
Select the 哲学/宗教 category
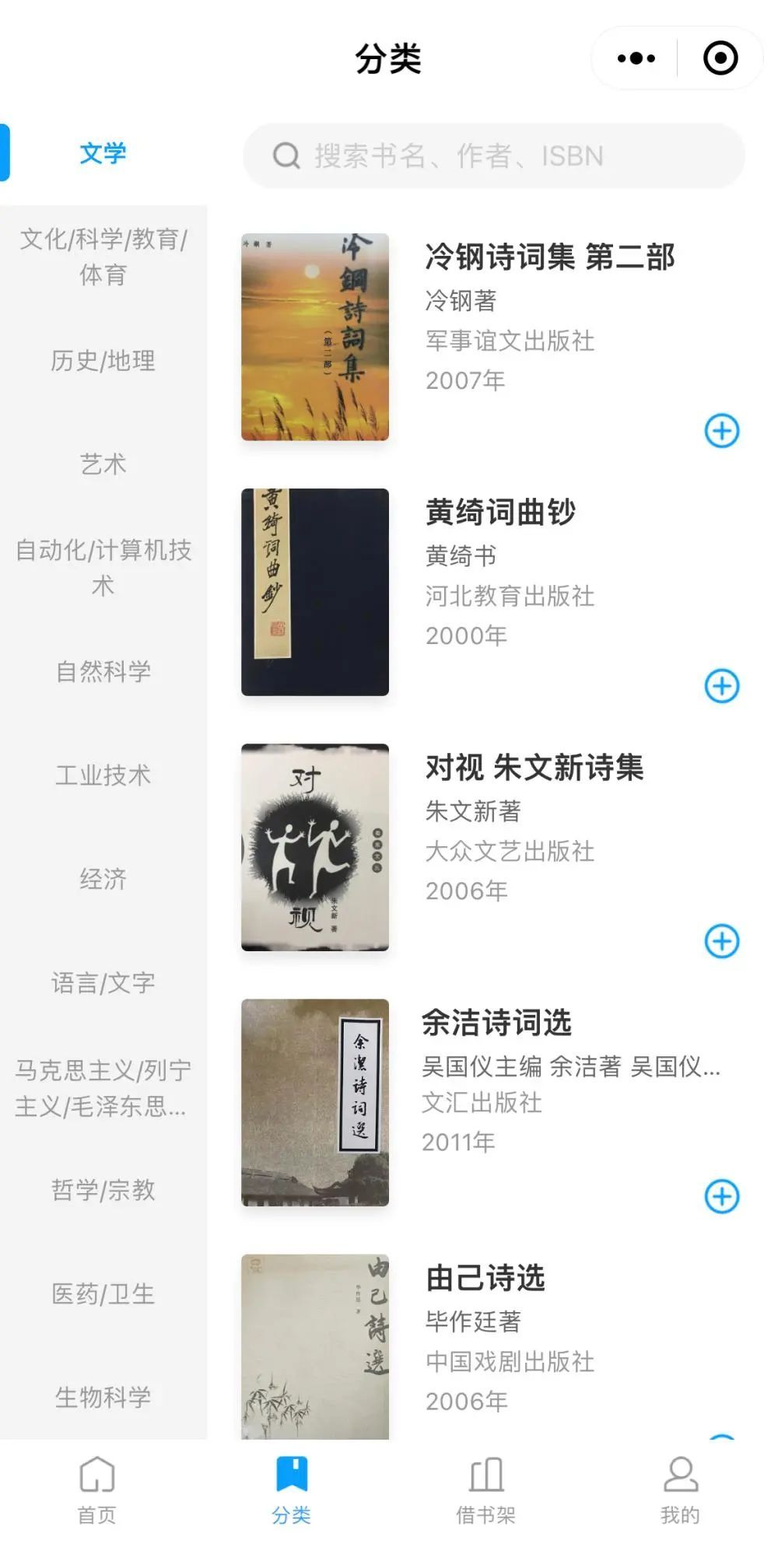(103, 1190)
